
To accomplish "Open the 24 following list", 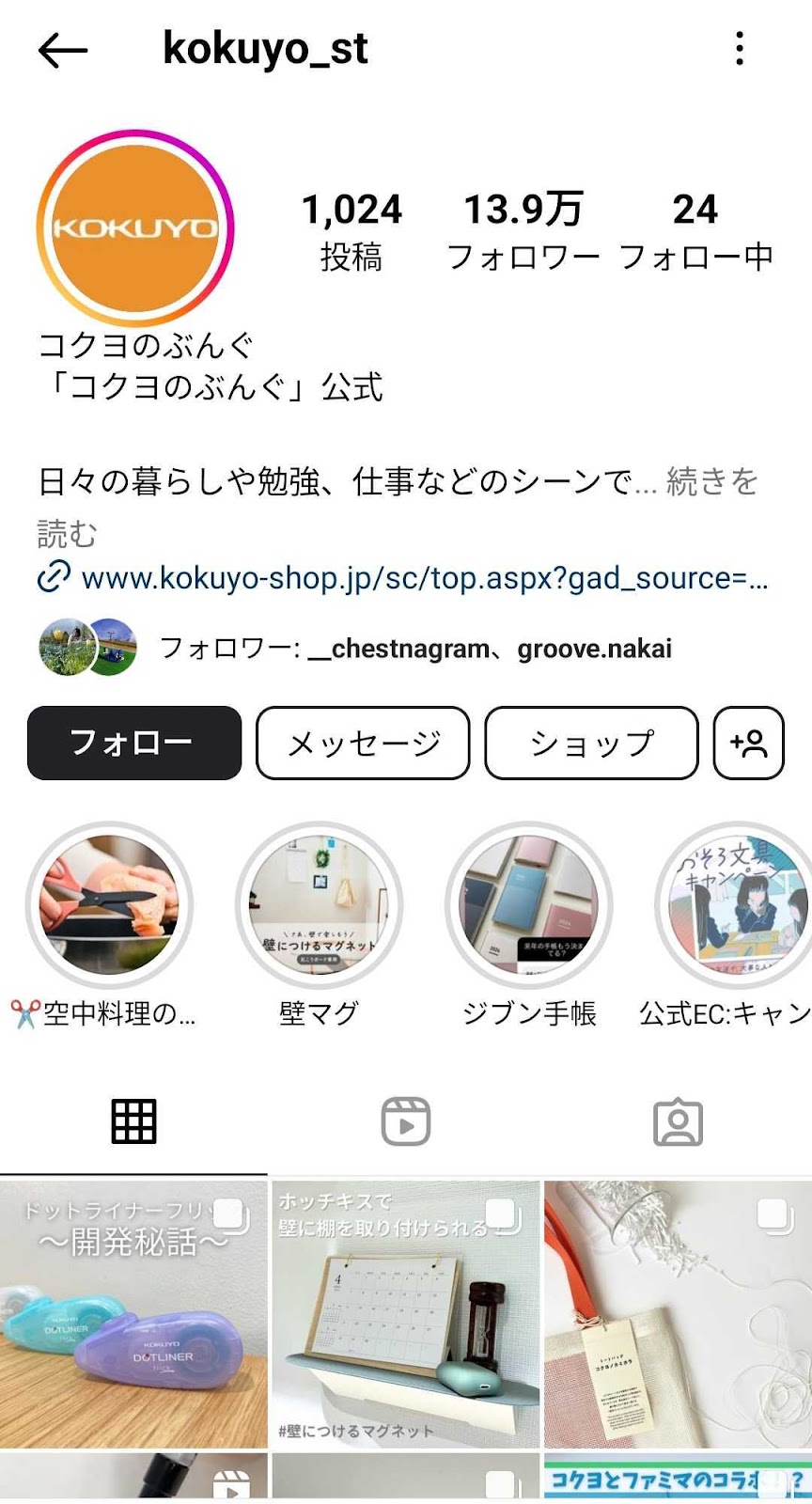I will coord(695,230).
